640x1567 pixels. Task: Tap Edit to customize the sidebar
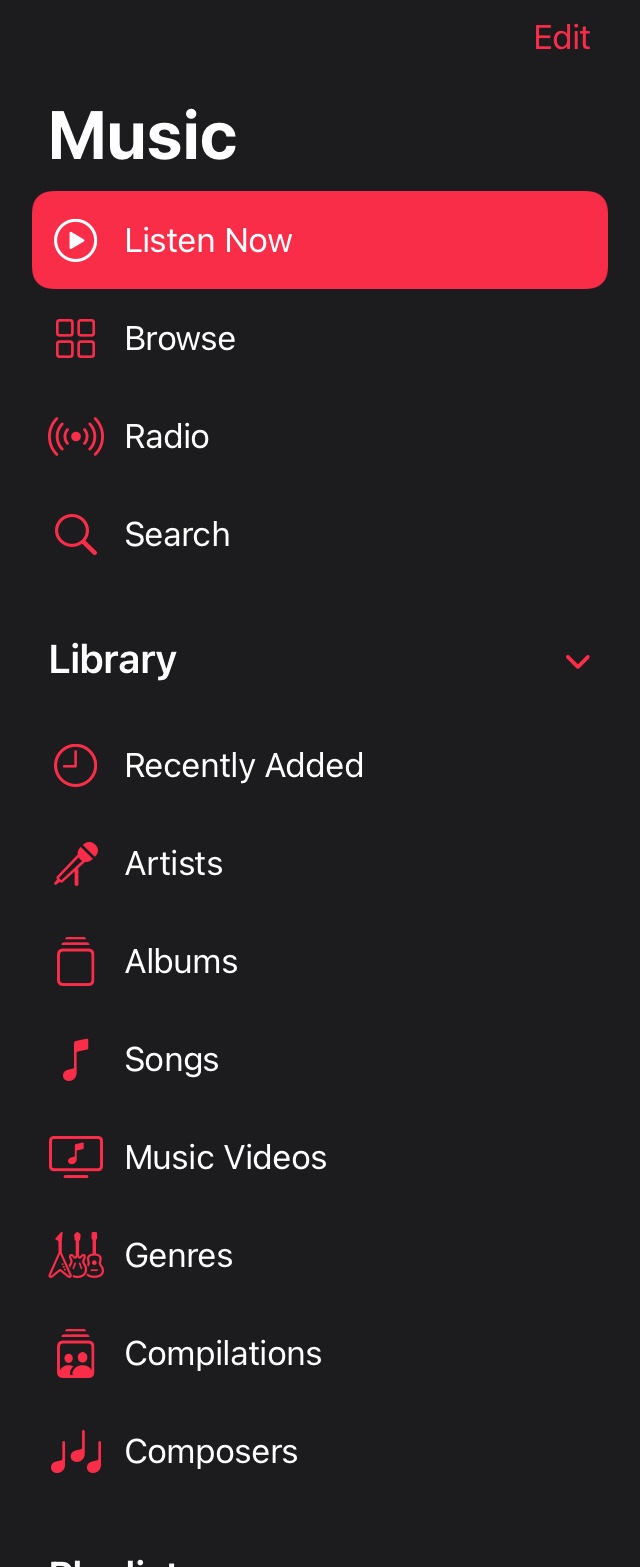pos(562,38)
